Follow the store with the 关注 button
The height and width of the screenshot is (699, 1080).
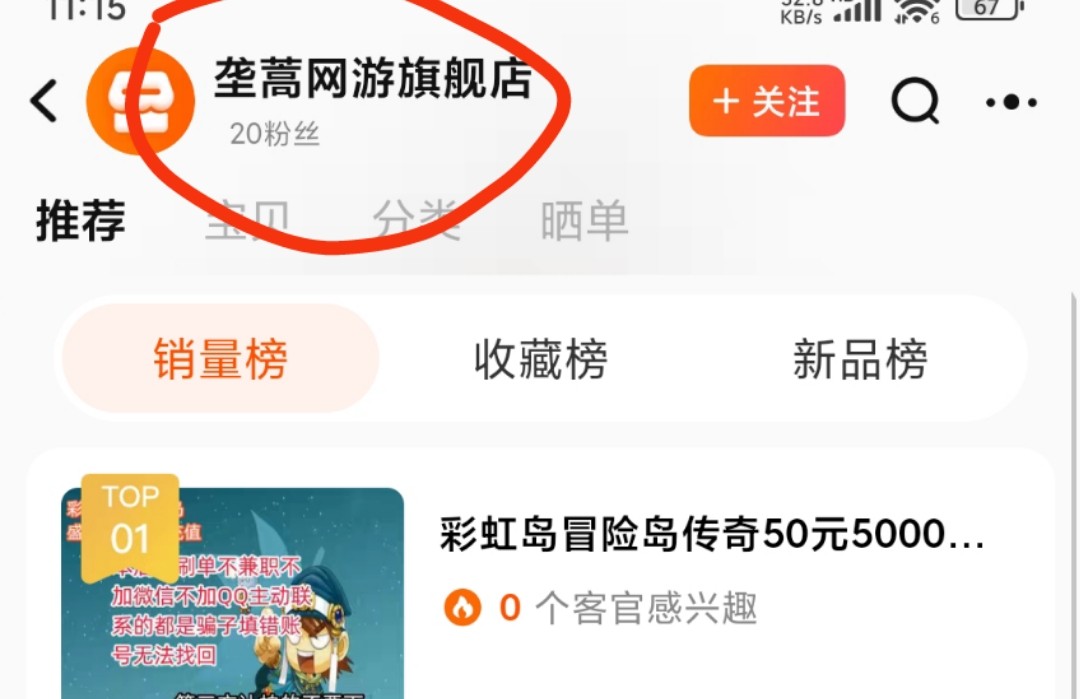pyautogui.click(x=767, y=101)
